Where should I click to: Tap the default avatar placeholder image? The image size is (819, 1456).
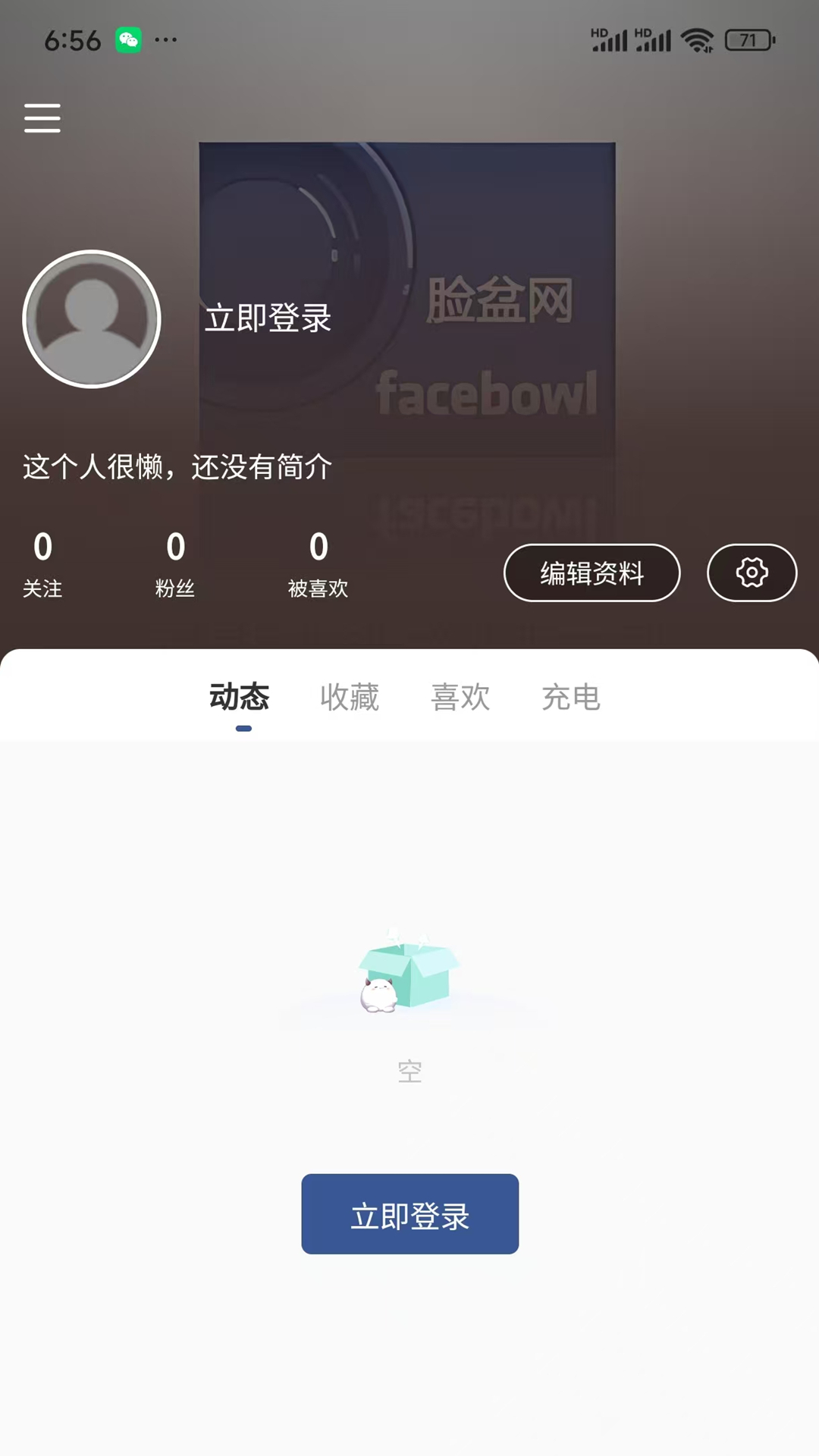(x=91, y=318)
